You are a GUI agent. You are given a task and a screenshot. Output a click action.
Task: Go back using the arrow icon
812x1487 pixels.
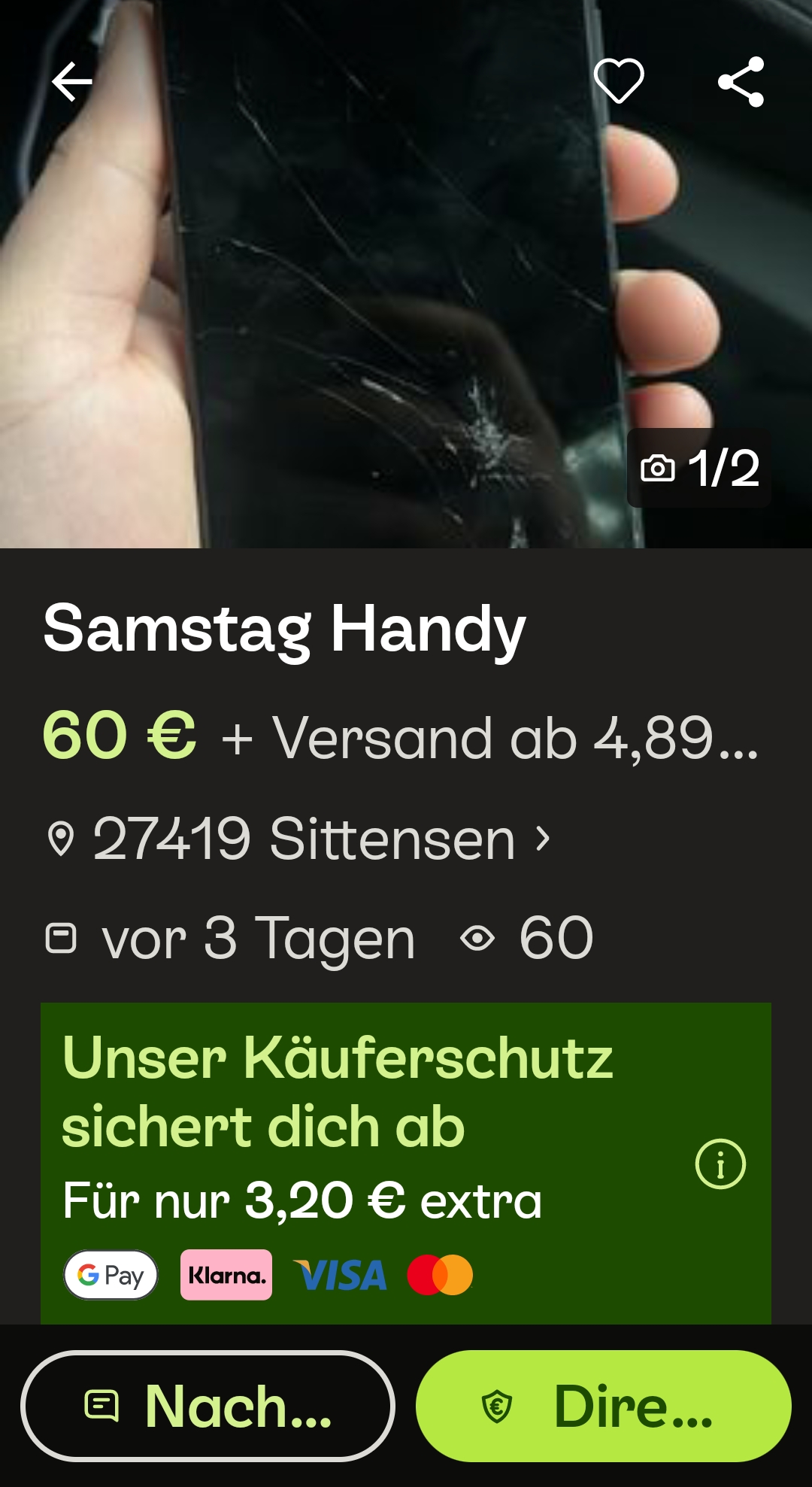tap(72, 81)
